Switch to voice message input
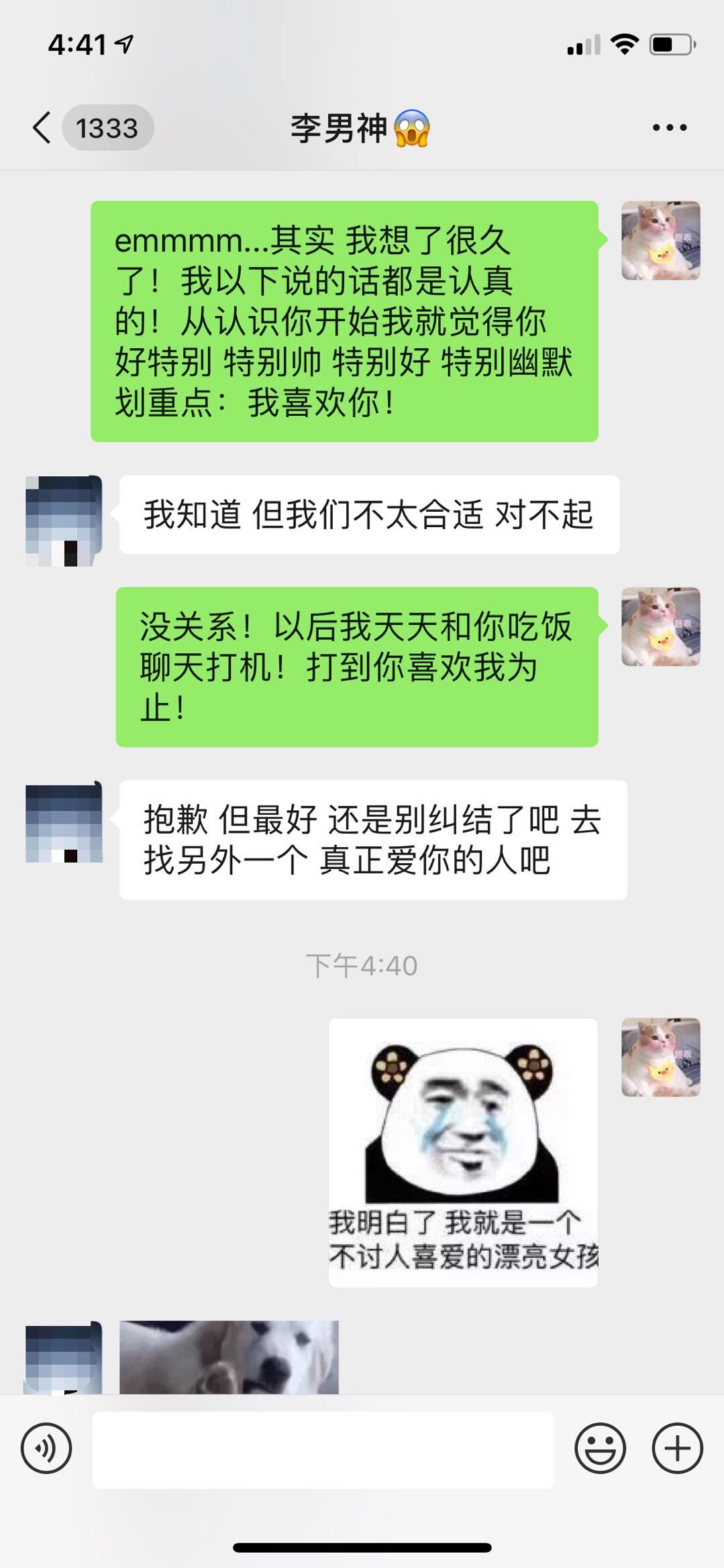The image size is (724, 1568). point(46,1448)
